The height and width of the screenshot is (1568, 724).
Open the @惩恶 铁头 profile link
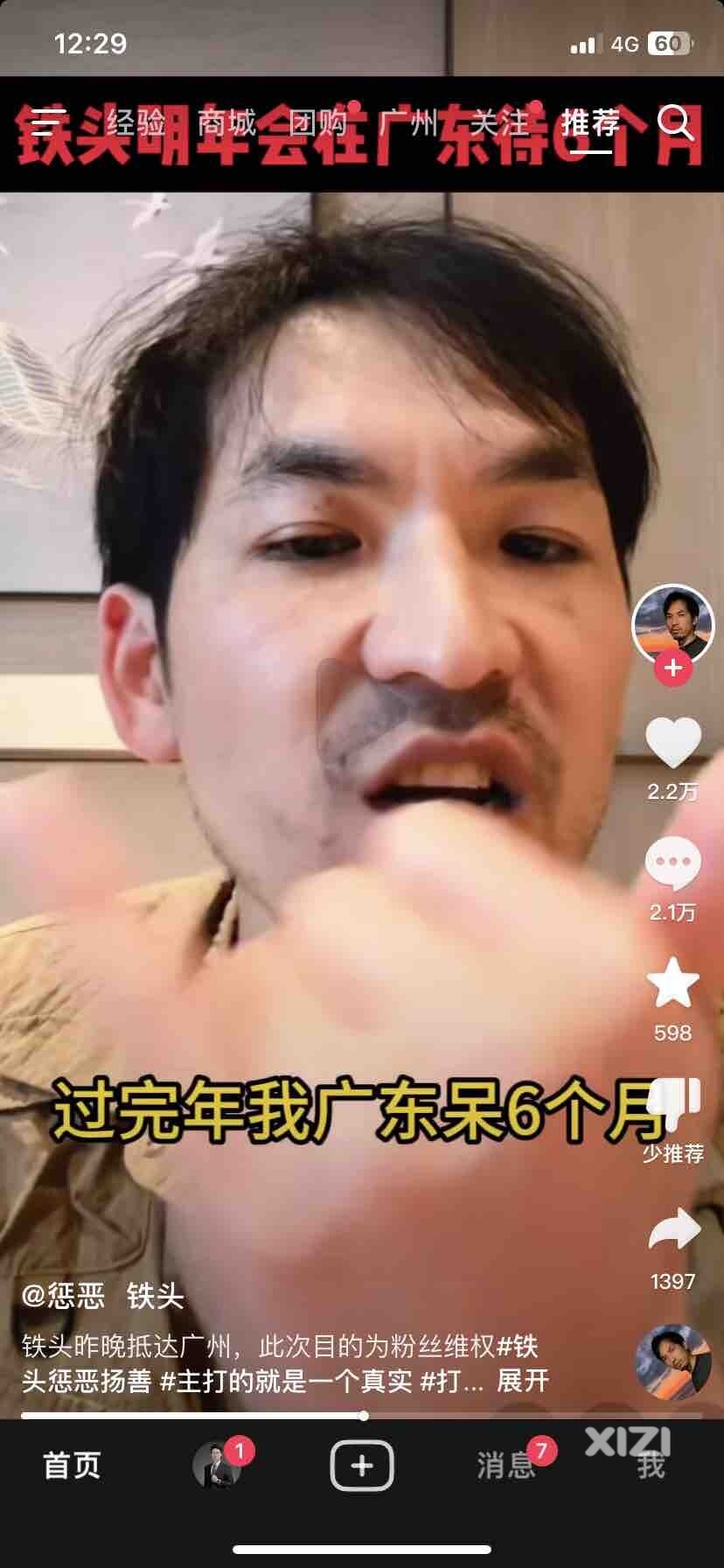click(102, 1295)
